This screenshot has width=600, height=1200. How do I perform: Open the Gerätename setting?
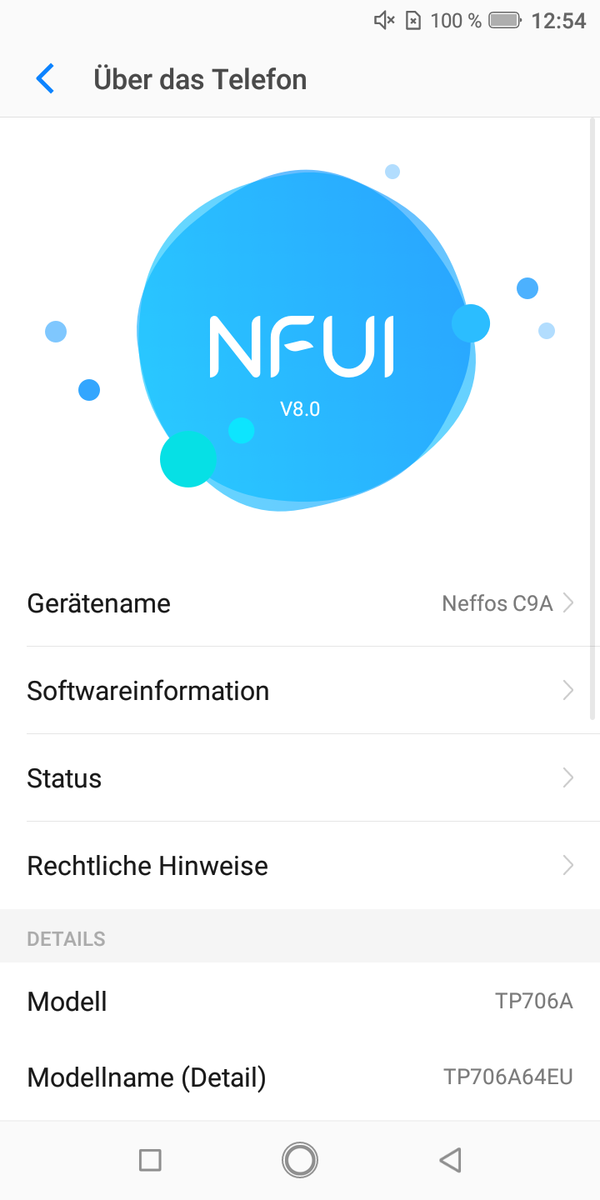[300, 603]
